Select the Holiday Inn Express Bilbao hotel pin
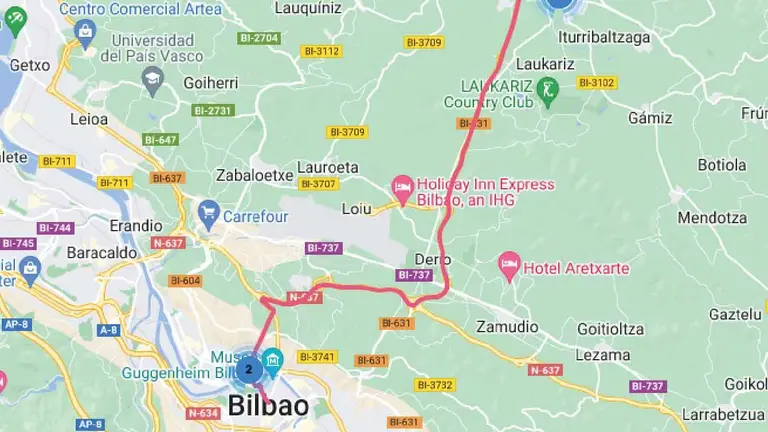Viewport: 768px width, 432px height. [x=402, y=187]
